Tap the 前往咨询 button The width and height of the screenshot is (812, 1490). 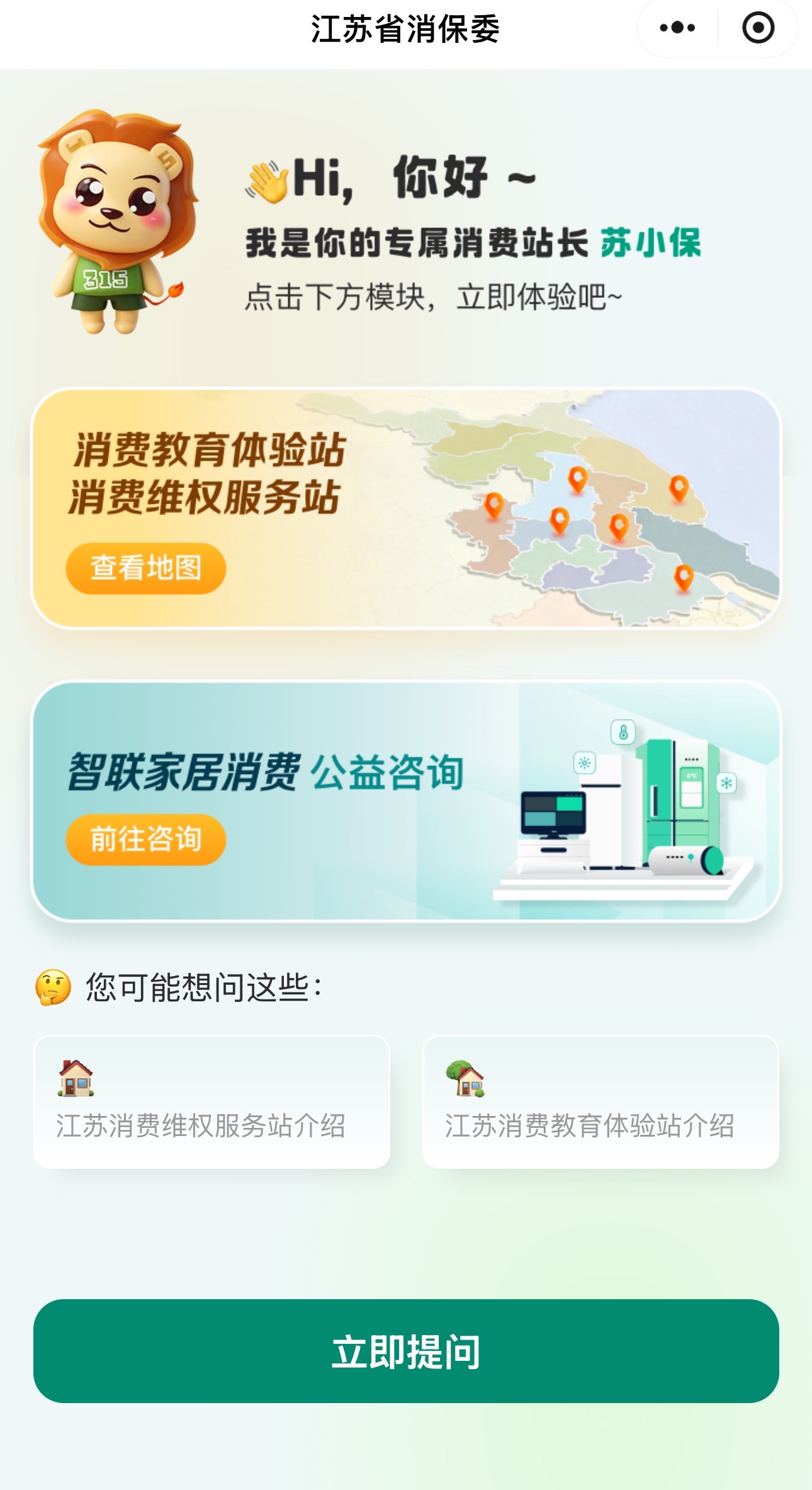point(146,839)
